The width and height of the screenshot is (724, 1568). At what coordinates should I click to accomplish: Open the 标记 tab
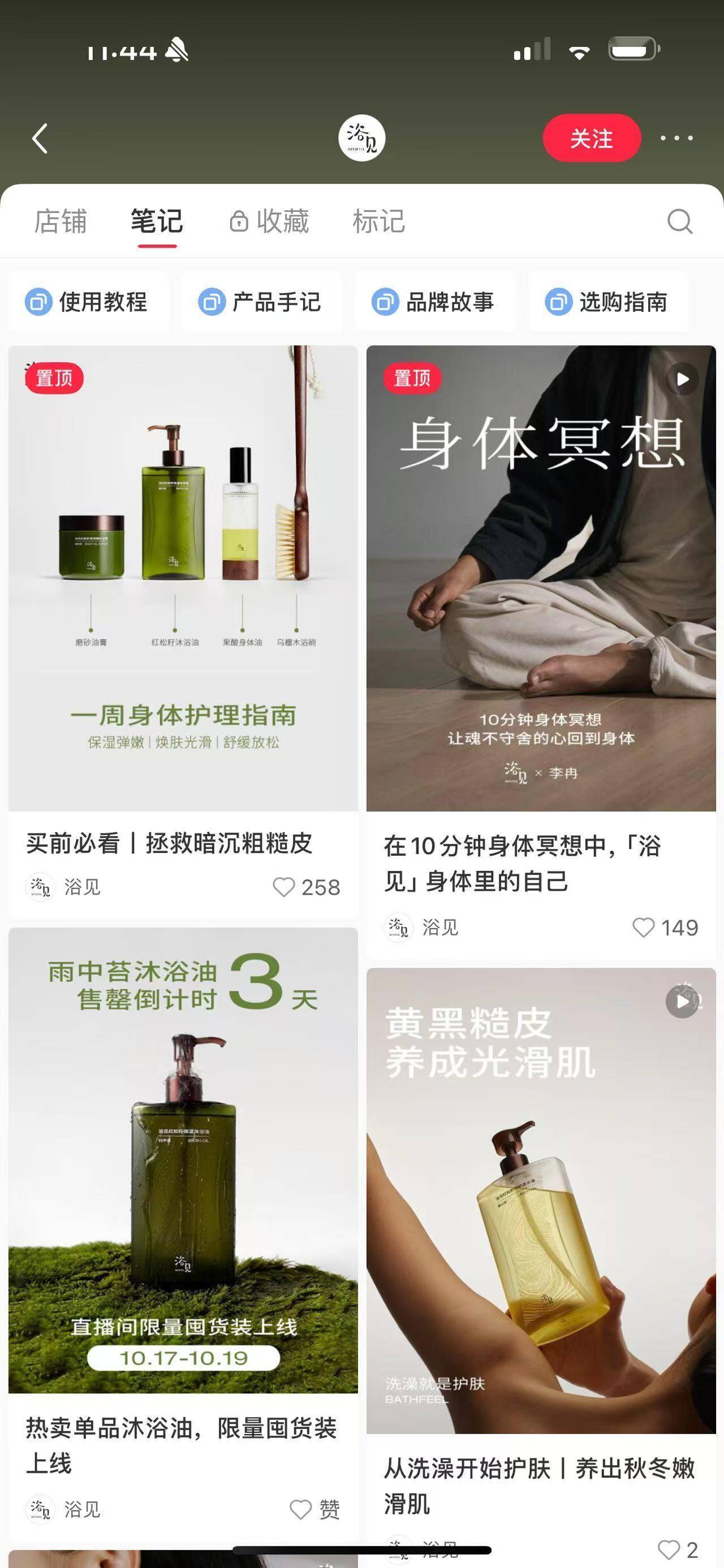378,221
